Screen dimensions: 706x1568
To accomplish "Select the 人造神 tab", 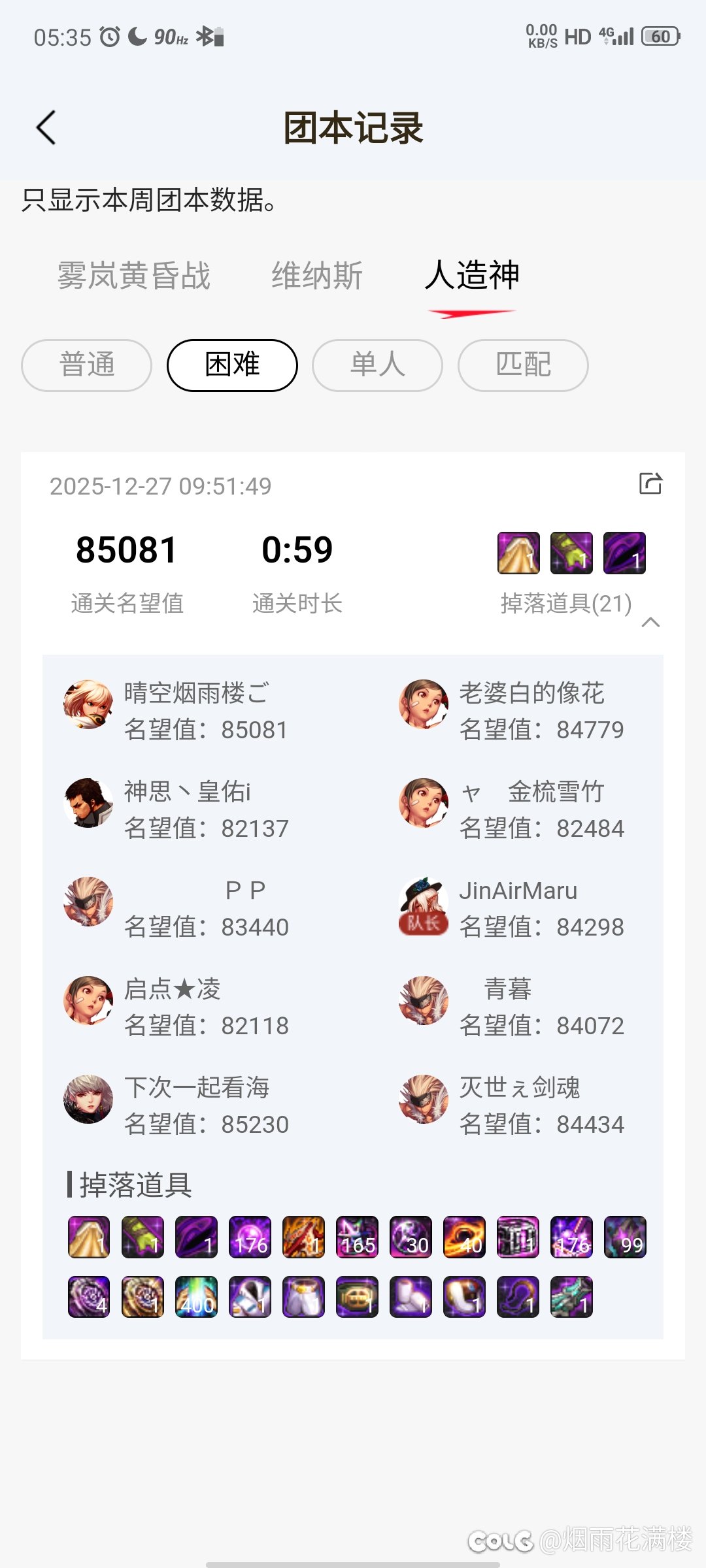I will (471, 275).
